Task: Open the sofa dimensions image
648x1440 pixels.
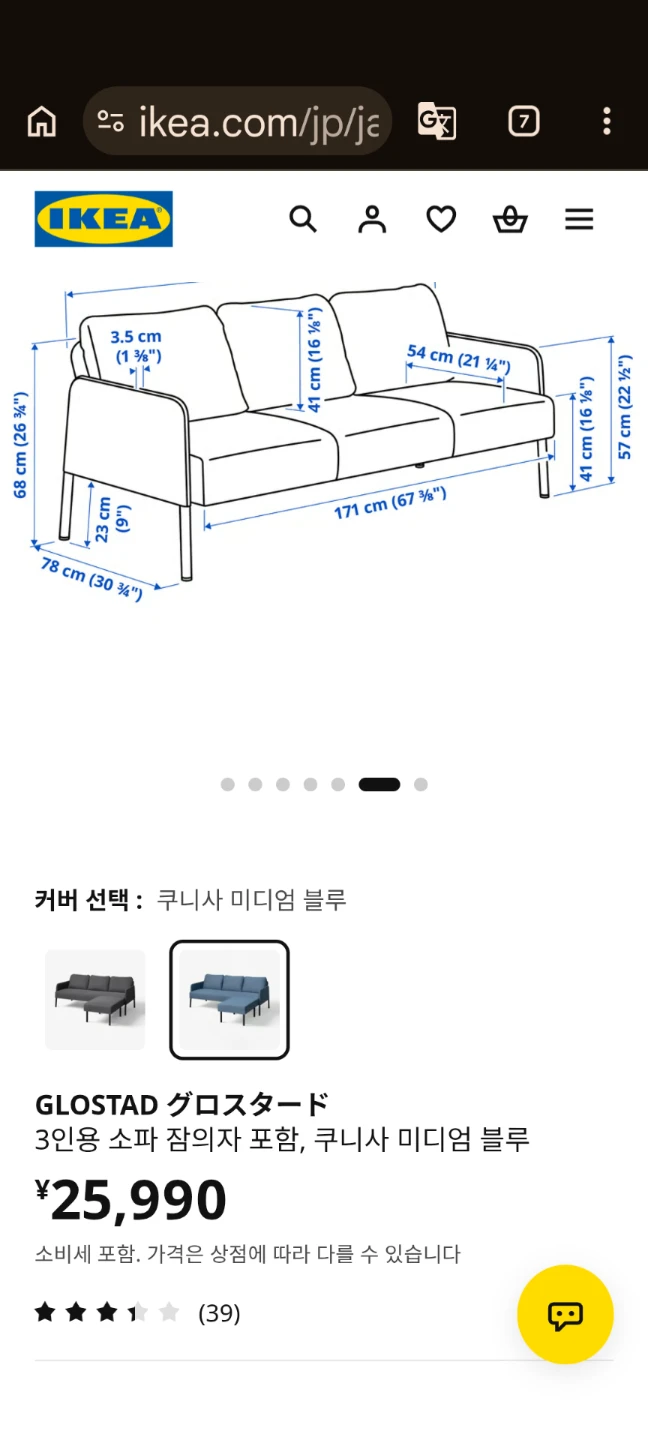Action: pyautogui.click(x=324, y=442)
